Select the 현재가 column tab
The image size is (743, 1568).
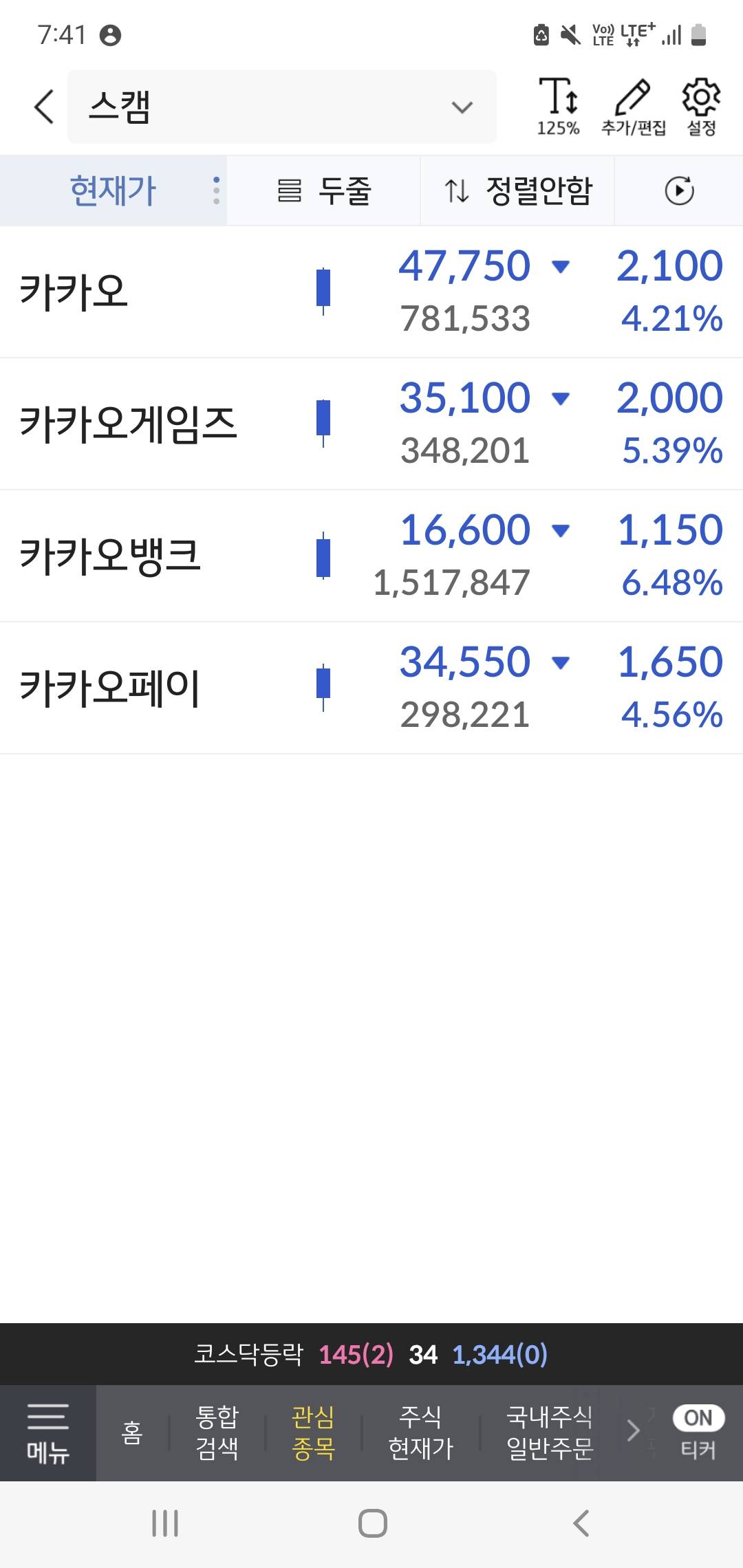(114, 190)
